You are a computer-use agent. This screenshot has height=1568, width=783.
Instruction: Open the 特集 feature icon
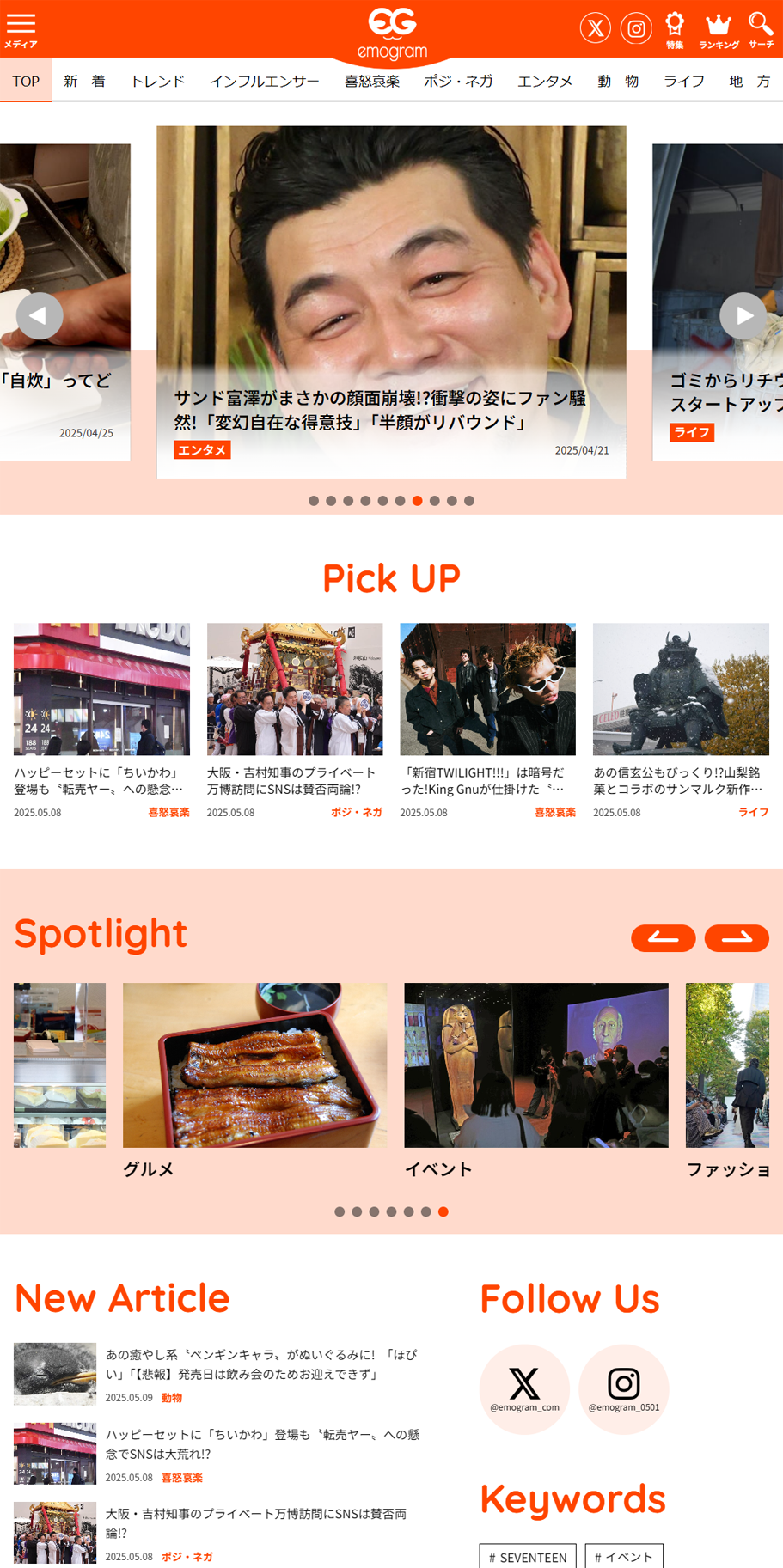tap(675, 30)
